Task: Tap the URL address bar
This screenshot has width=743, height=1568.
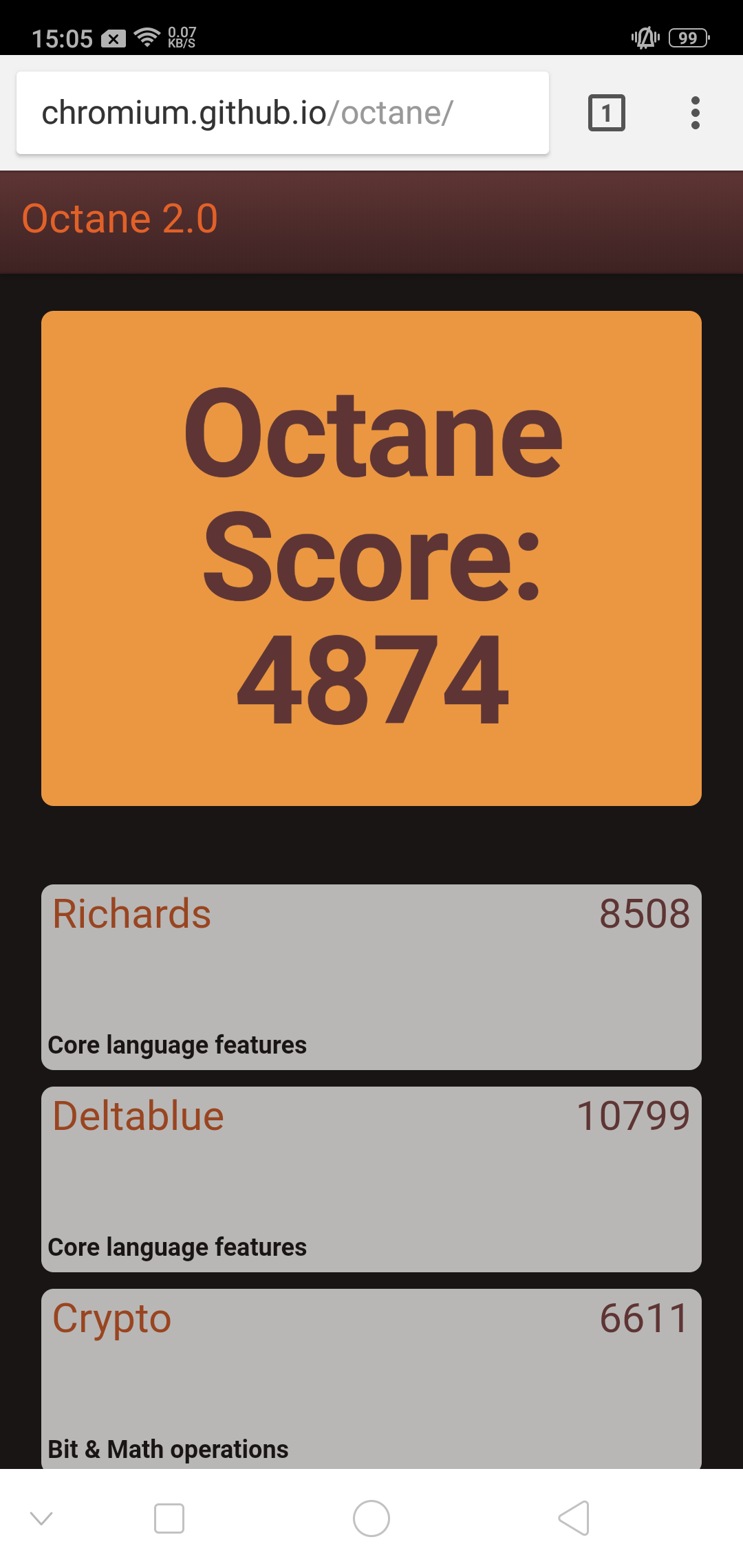Action: coord(282,113)
